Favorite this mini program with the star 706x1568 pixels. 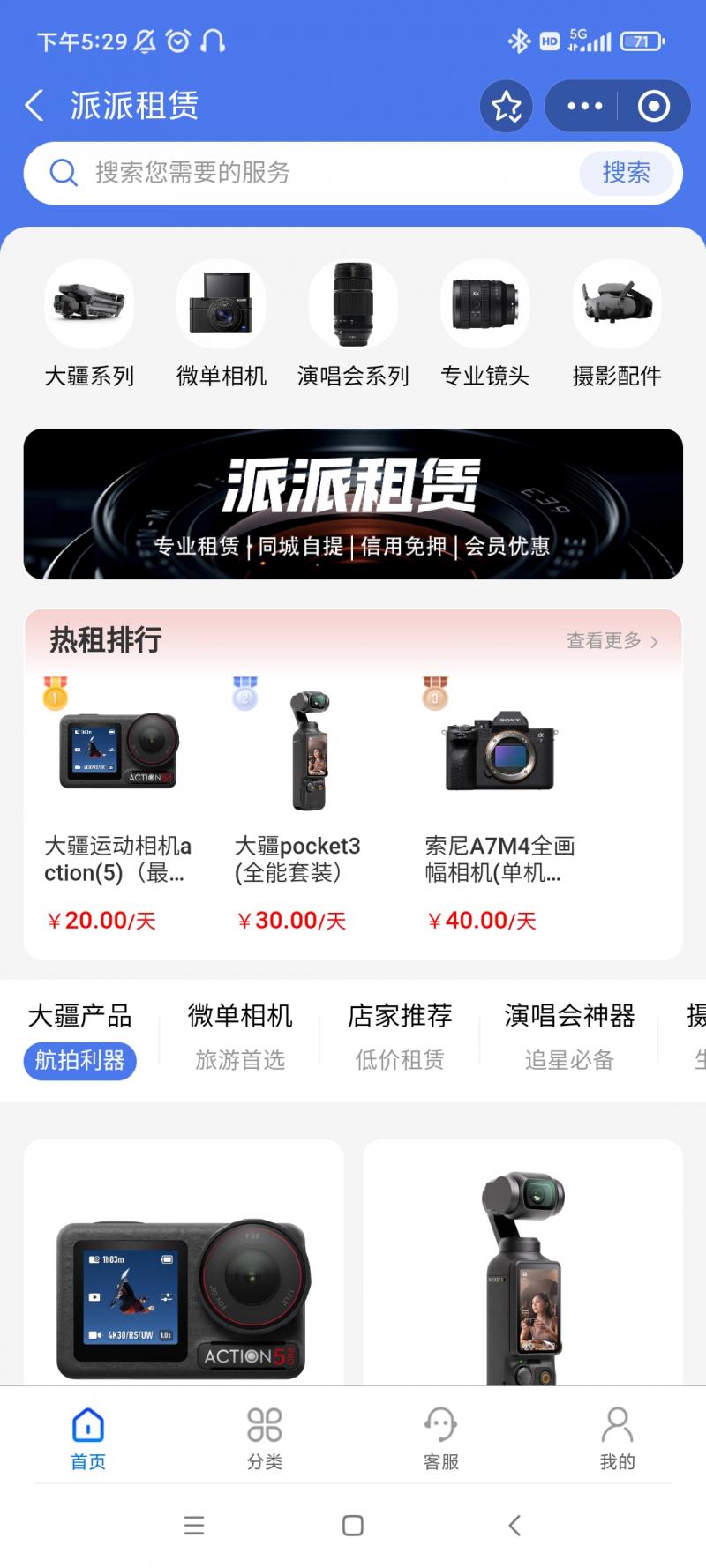pos(507,107)
